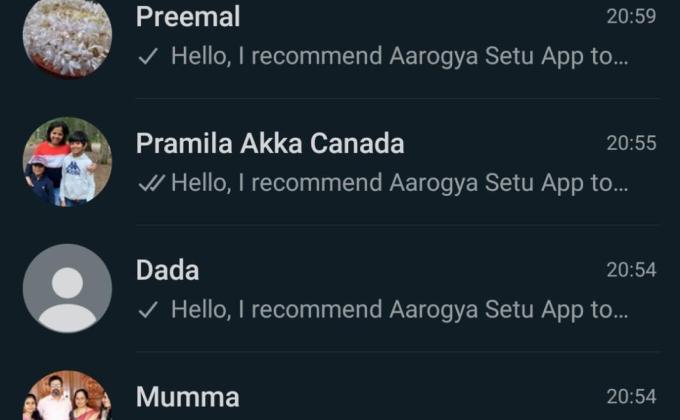
Task: View Preemal's profile photo
Action: 67,36
